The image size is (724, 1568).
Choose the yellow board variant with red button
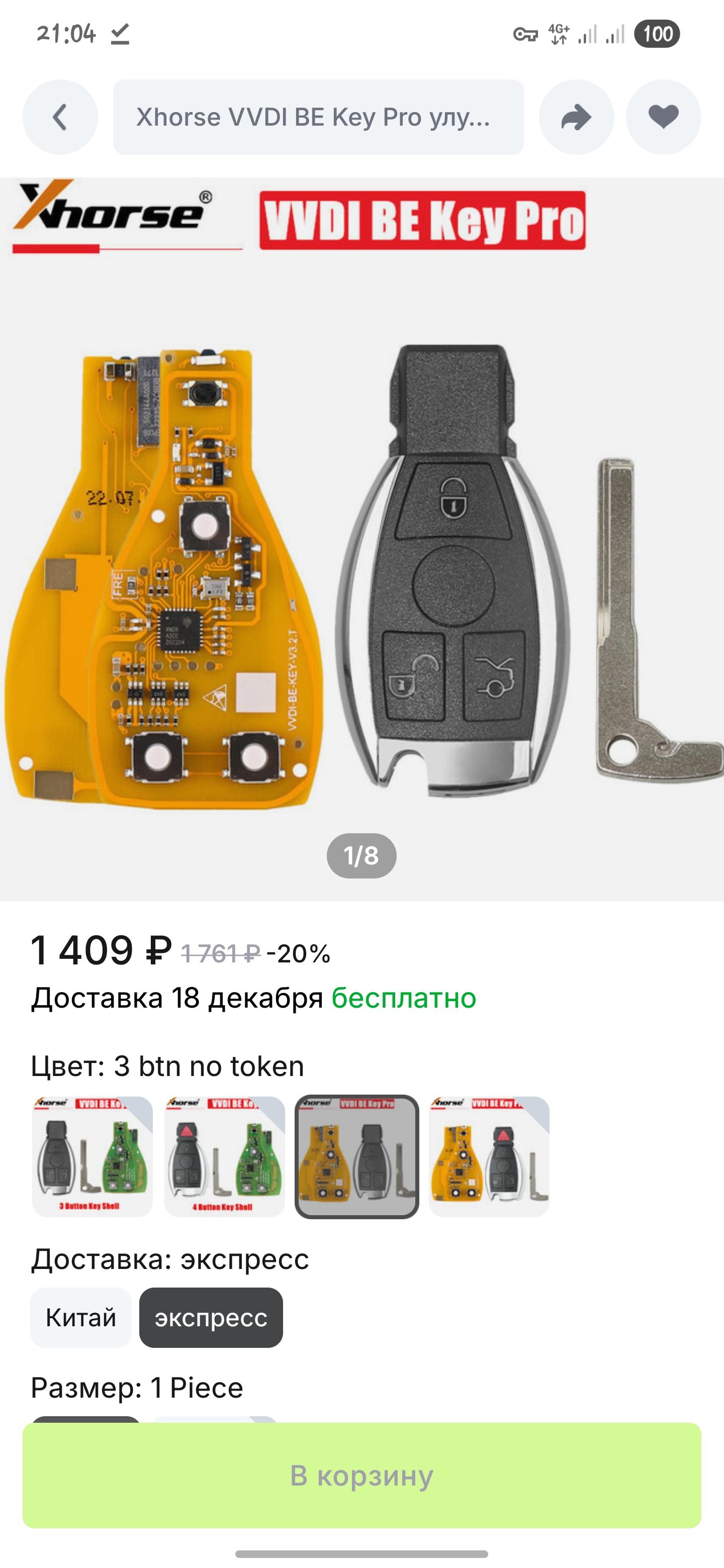[x=489, y=1156]
